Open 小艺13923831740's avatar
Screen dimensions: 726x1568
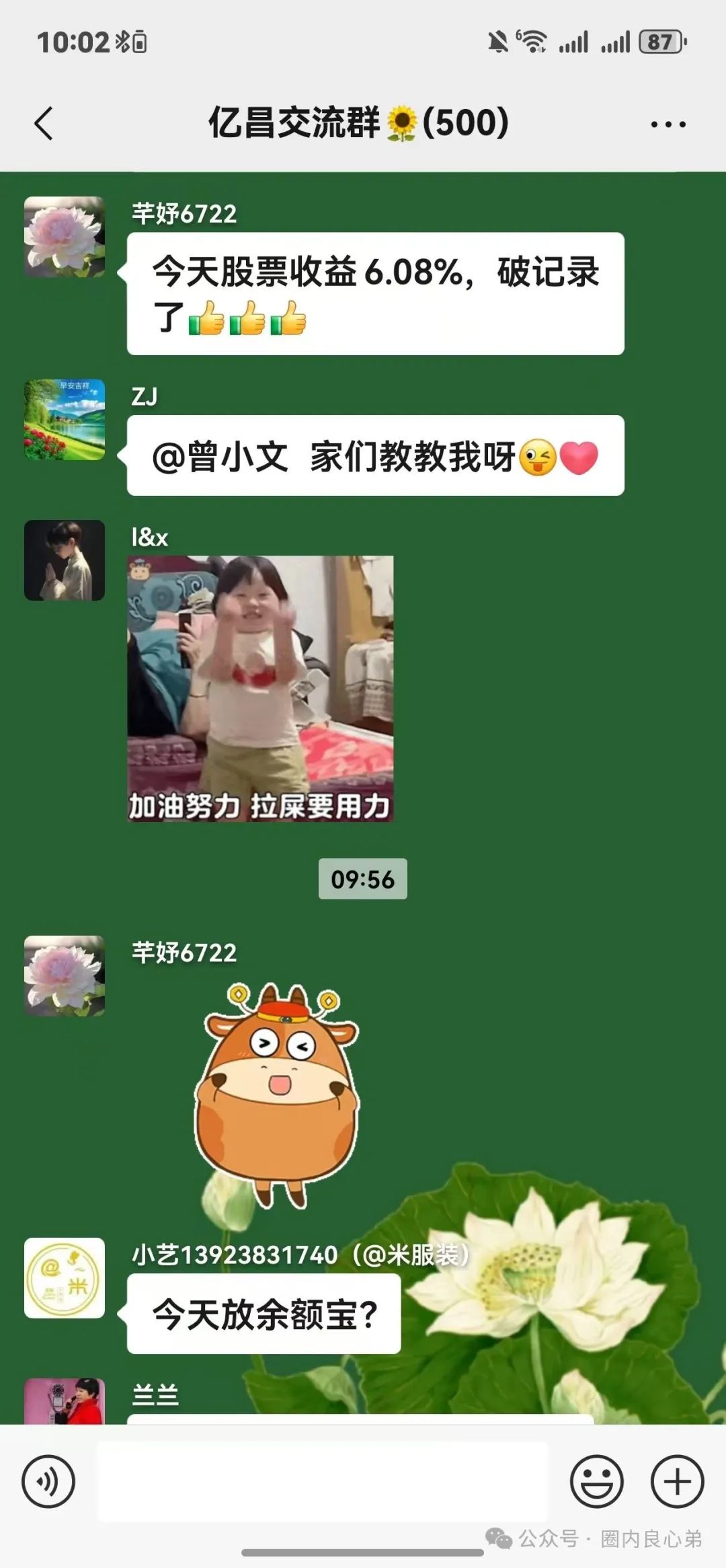pos(65,1277)
